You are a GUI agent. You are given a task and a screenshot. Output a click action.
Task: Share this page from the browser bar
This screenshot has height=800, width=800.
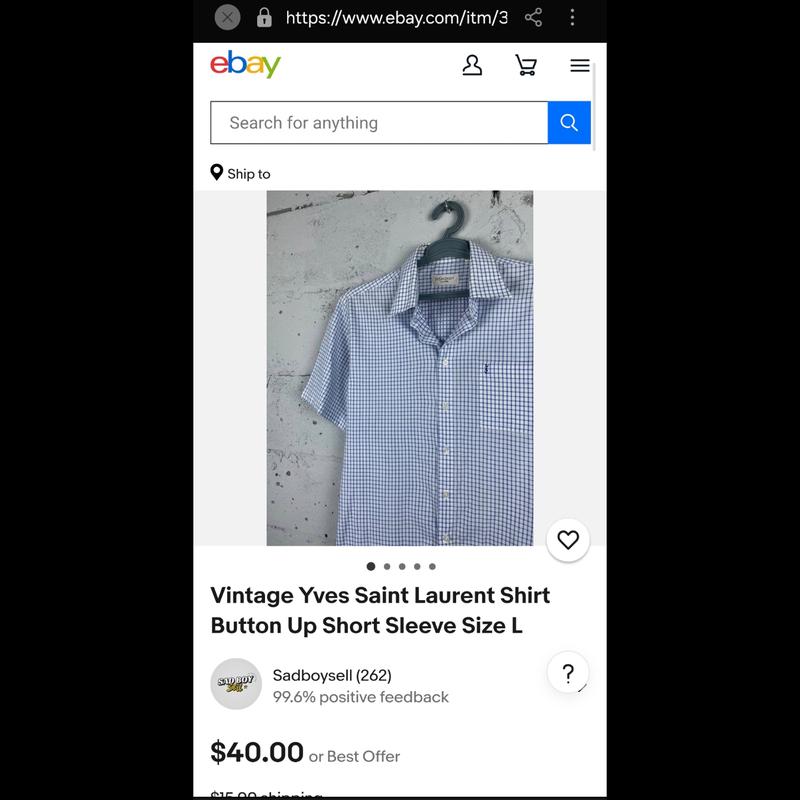click(x=534, y=17)
